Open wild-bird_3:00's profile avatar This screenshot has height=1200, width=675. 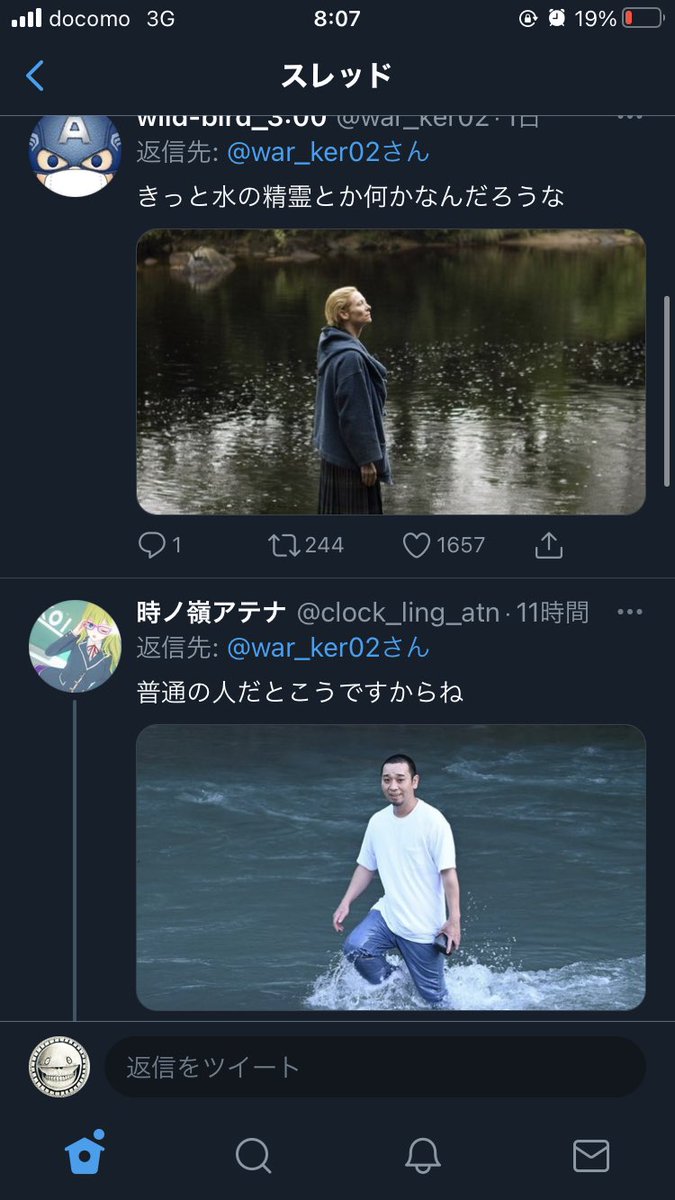[75, 153]
